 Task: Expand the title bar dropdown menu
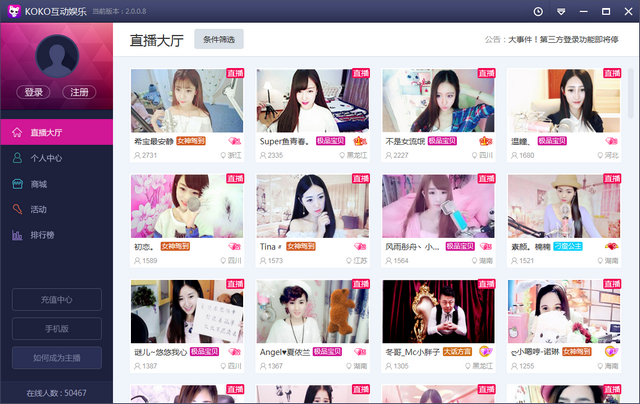point(561,11)
